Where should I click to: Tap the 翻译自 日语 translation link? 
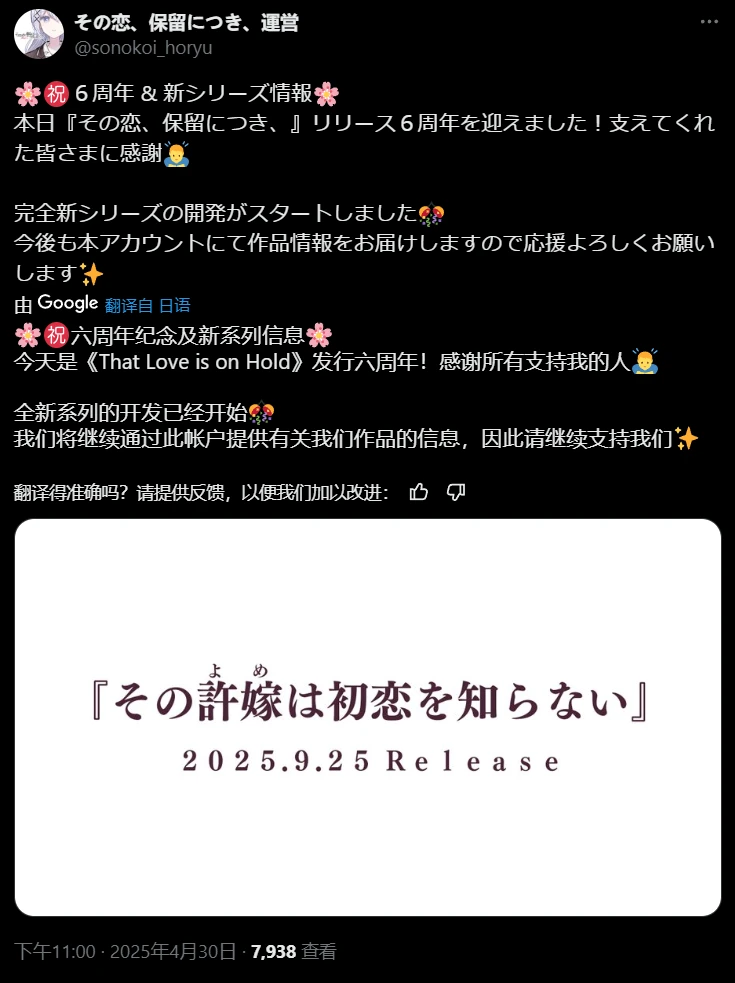click(x=147, y=305)
